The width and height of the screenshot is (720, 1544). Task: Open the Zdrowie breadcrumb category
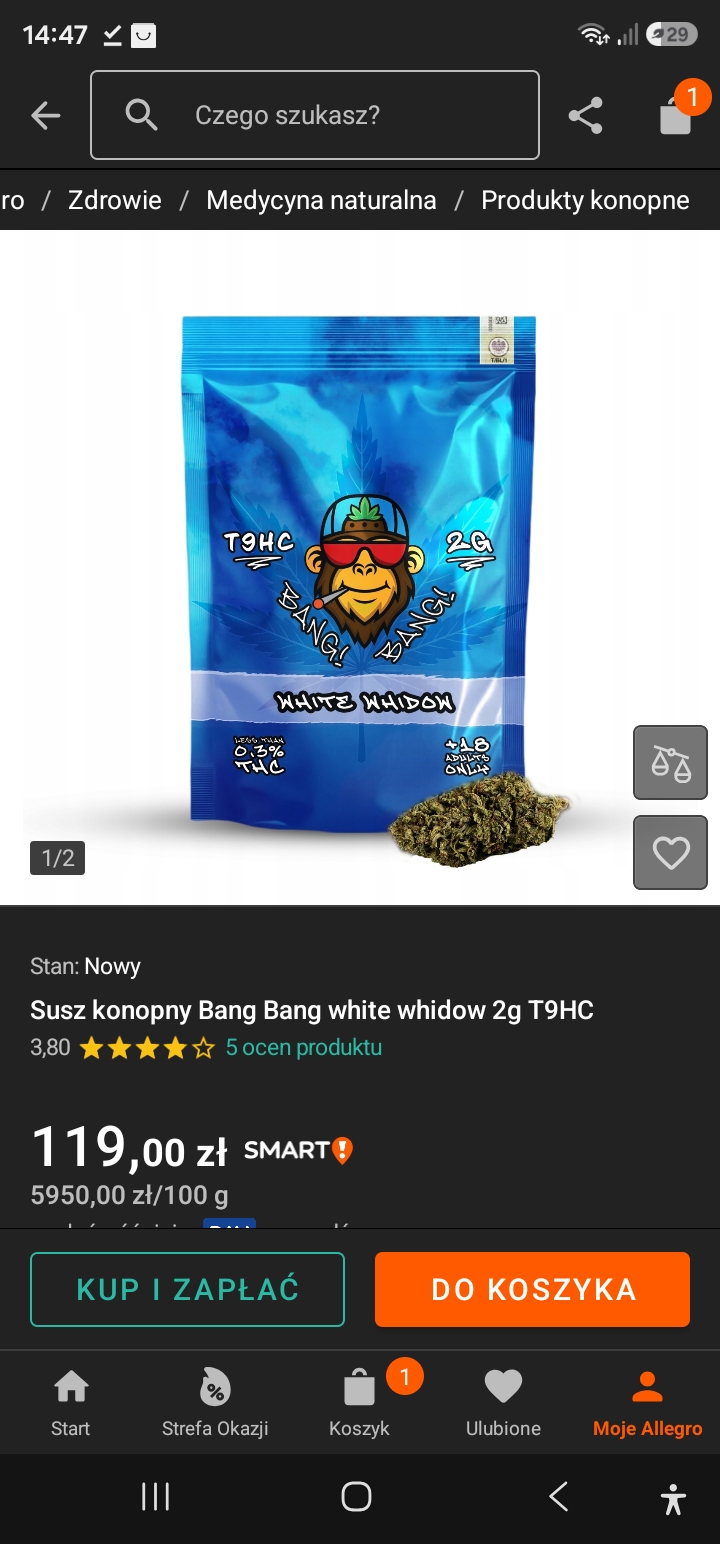[115, 200]
